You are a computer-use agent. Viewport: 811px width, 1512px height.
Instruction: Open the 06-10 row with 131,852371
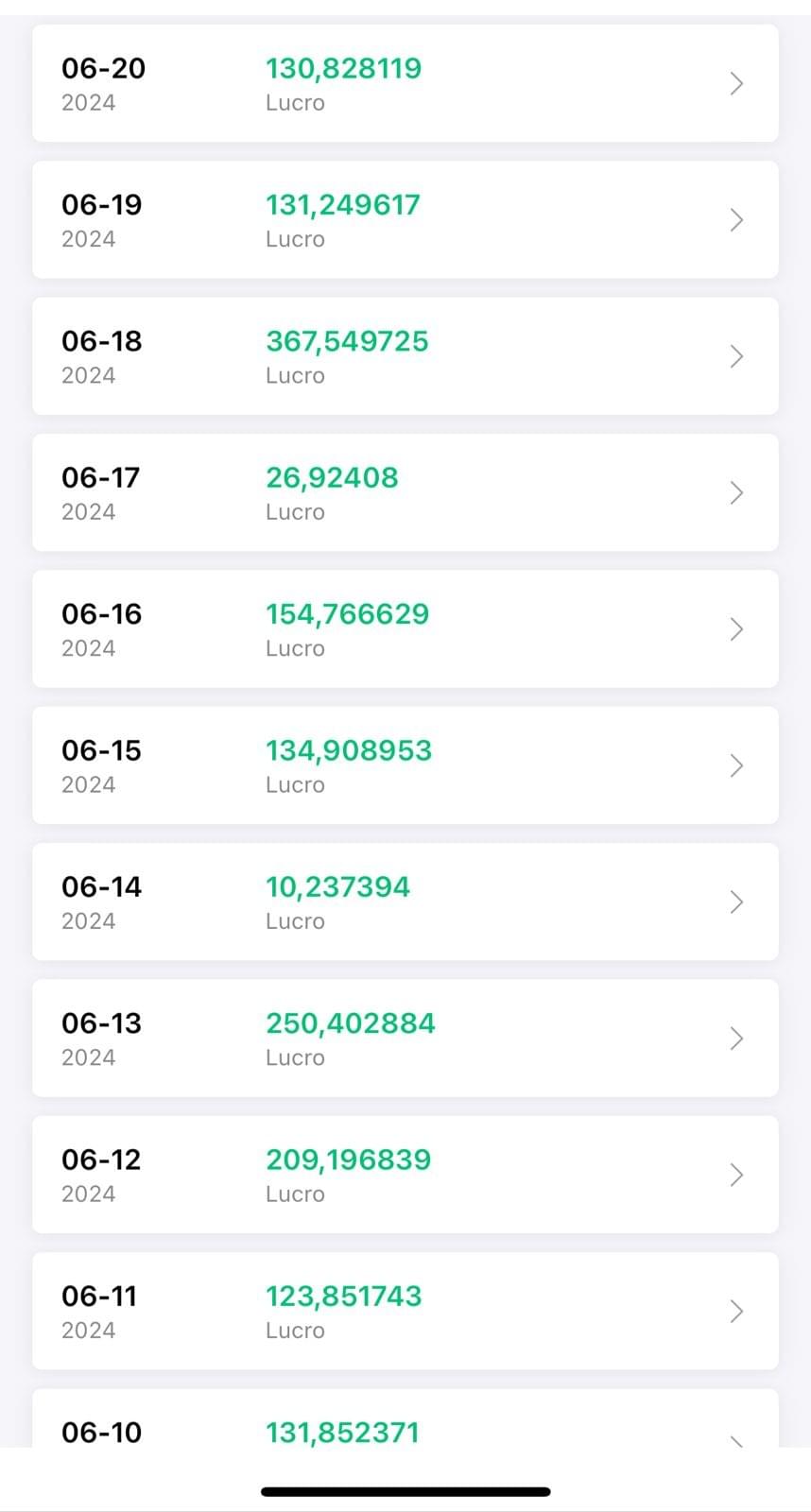(x=405, y=1423)
